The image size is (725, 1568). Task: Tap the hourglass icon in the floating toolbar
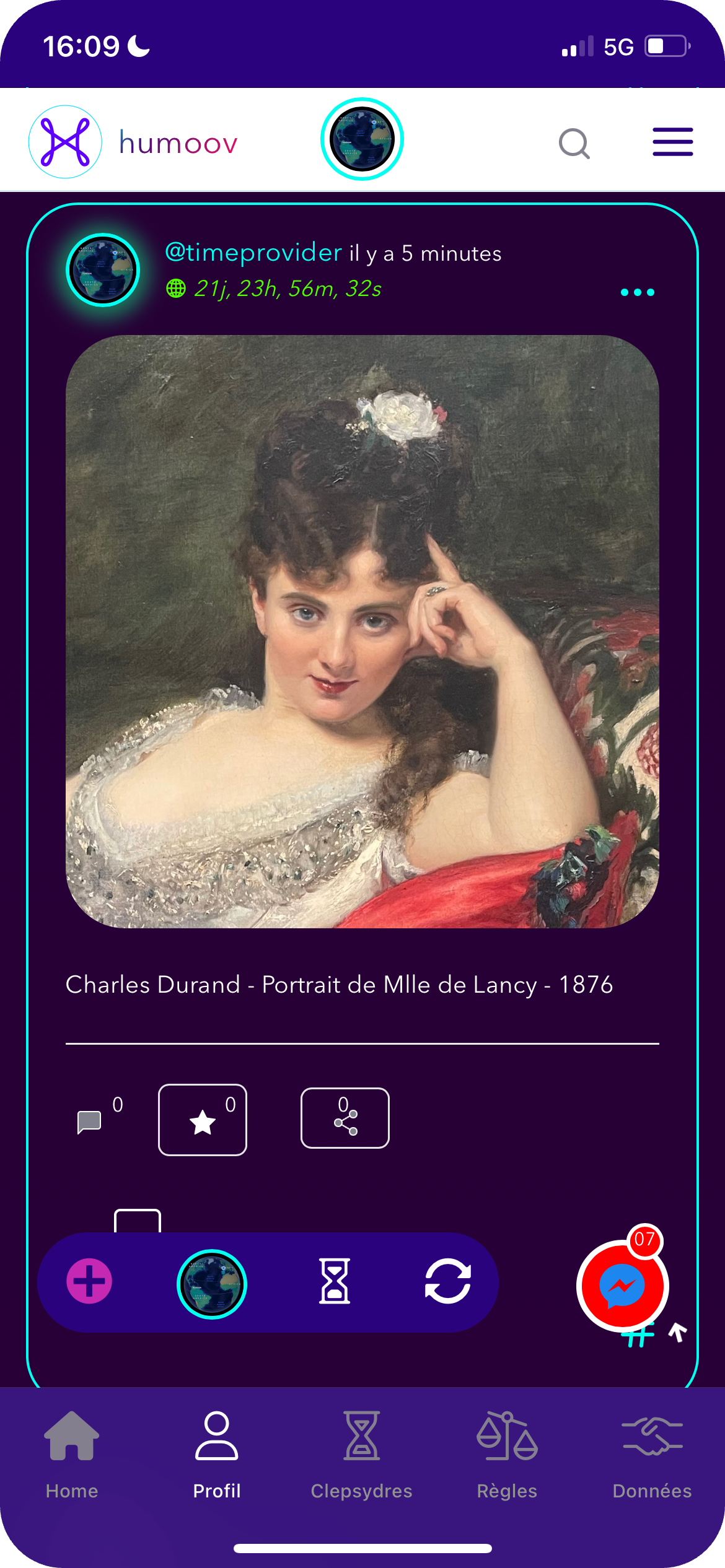pyautogui.click(x=335, y=1281)
